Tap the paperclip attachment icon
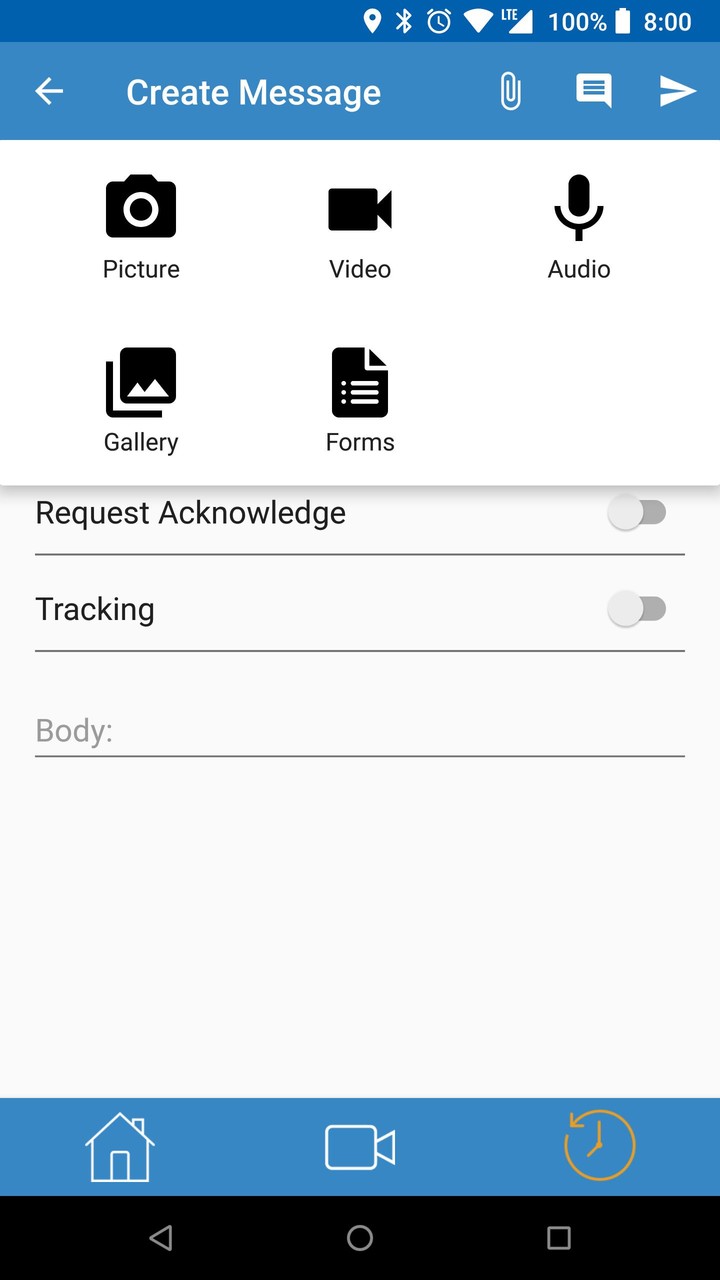Viewport: 720px width, 1280px height. click(x=510, y=92)
